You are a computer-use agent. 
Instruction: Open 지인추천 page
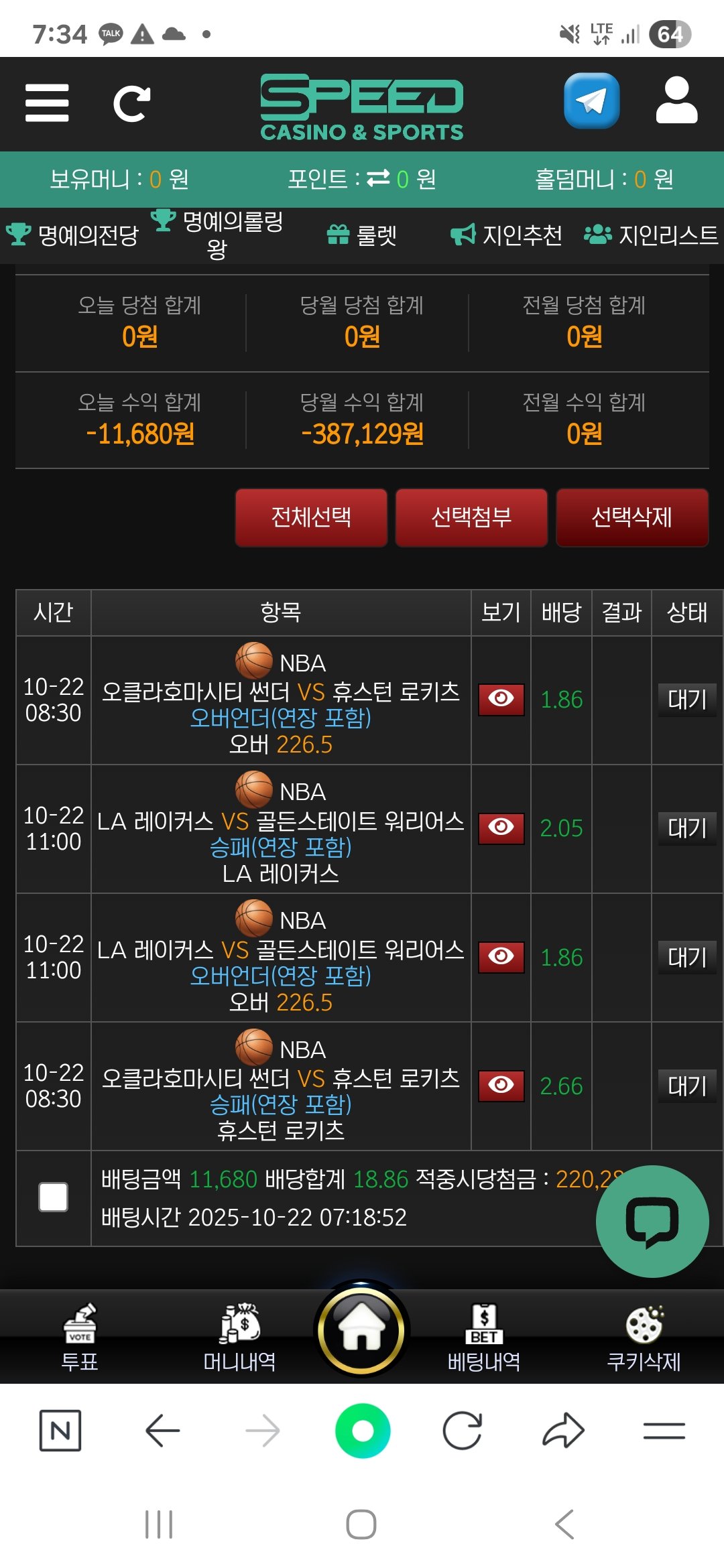pyautogui.click(x=506, y=235)
